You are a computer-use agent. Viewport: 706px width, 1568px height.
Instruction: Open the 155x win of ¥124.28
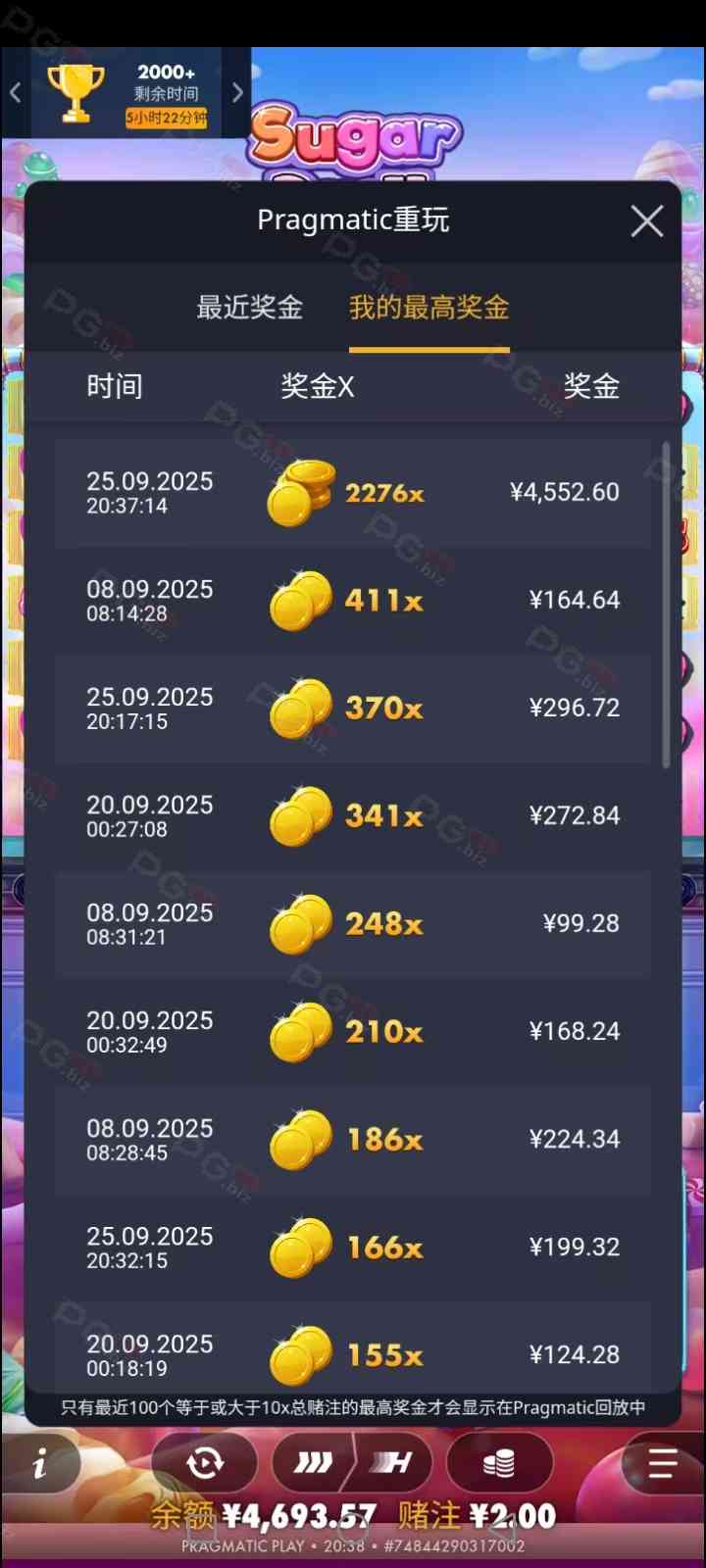pos(353,1353)
